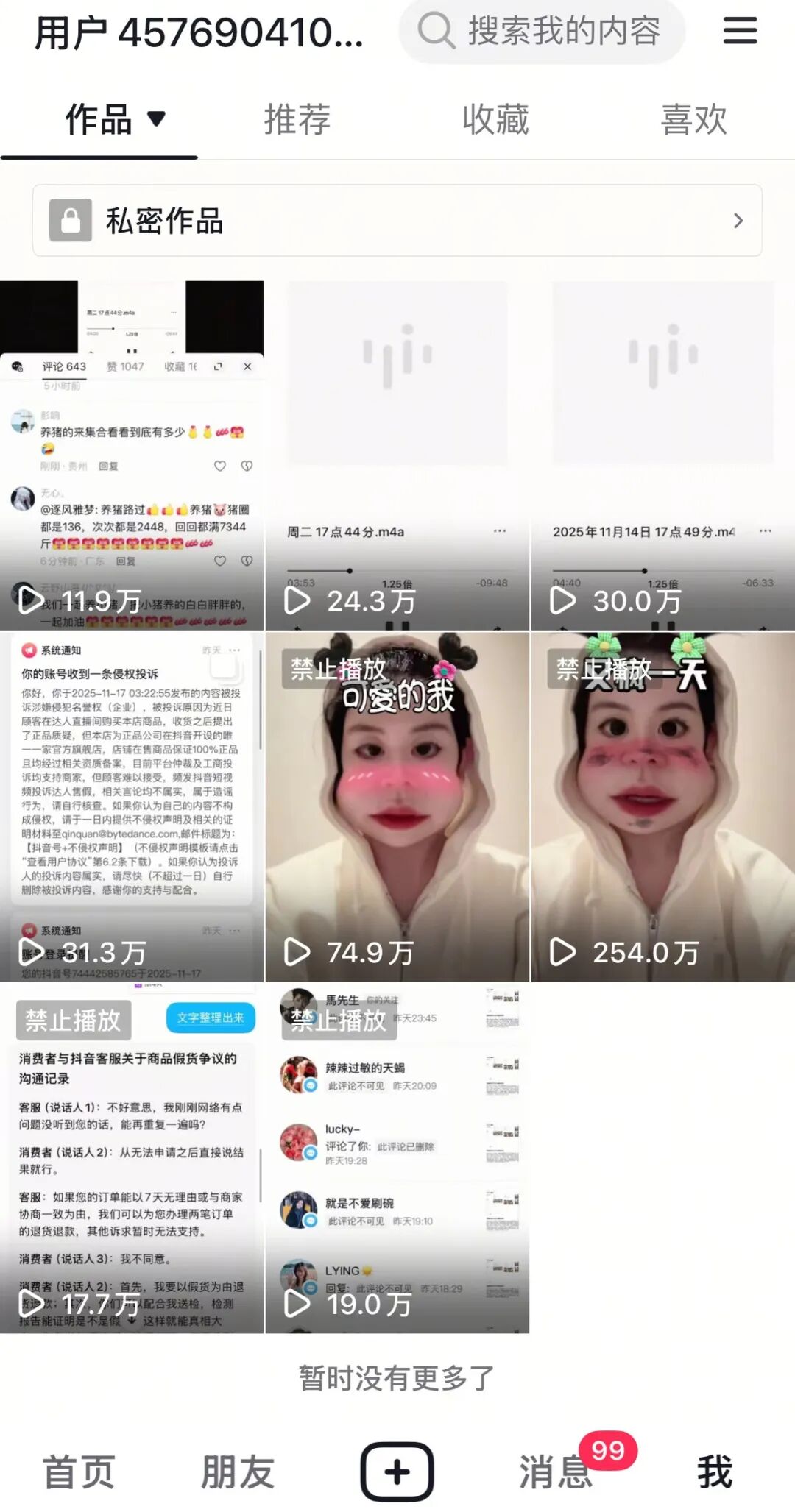Screen dimensions: 795x1512
Task: Go to the 首页 tab
Action: 79,1472
